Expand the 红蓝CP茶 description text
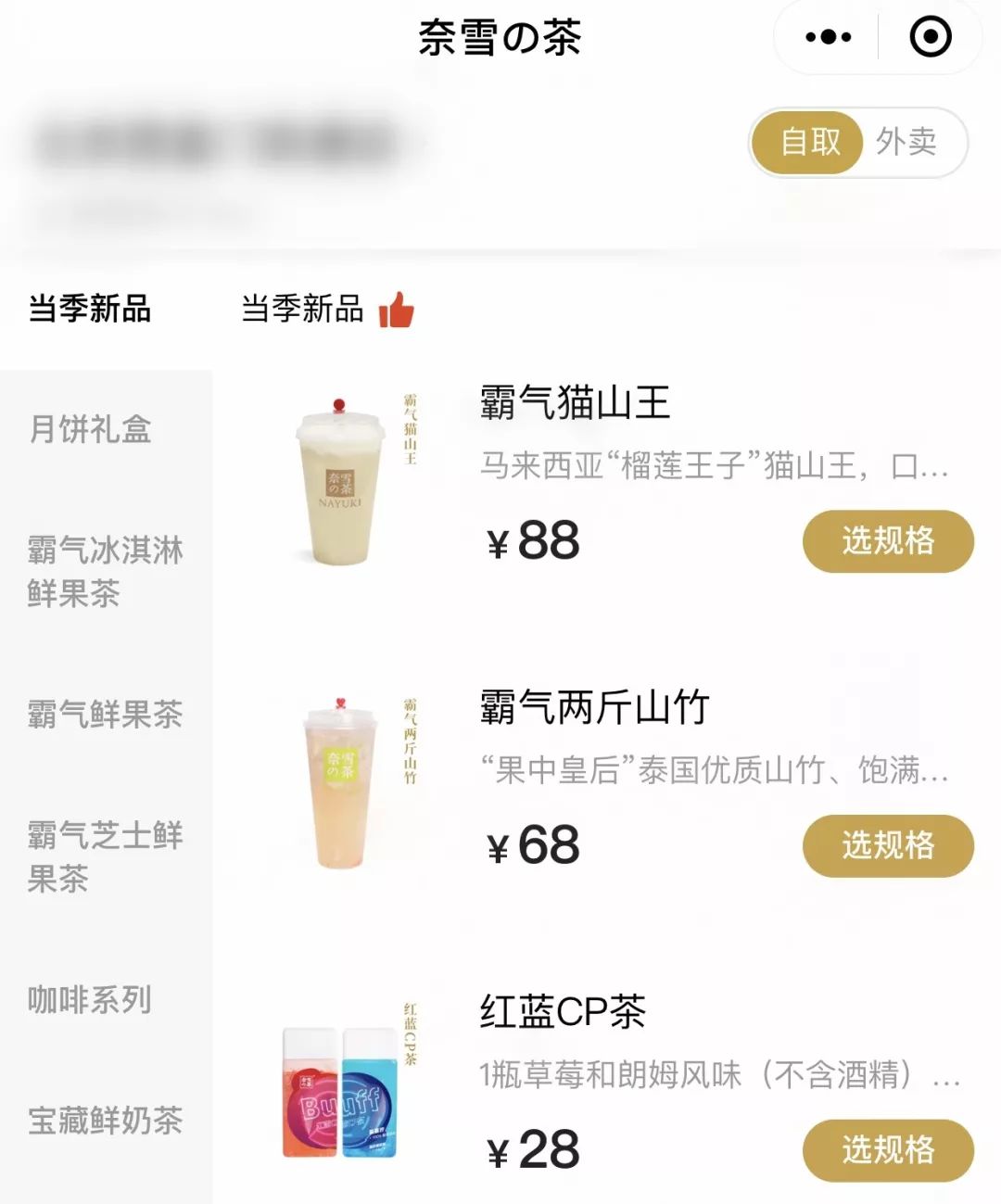The width and height of the screenshot is (1001, 1204). 714,1075
